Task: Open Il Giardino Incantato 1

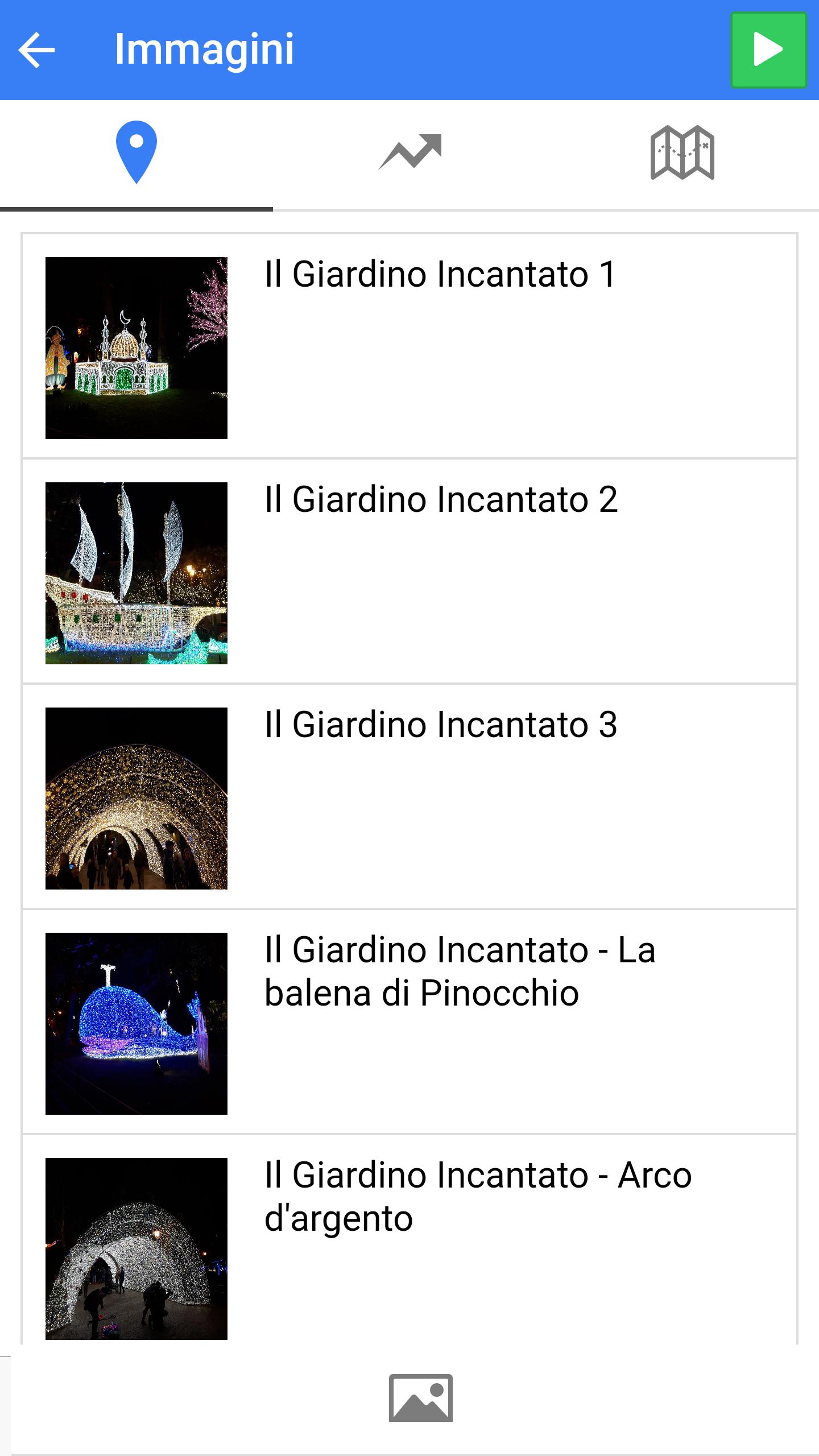Action: [x=409, y=346]
